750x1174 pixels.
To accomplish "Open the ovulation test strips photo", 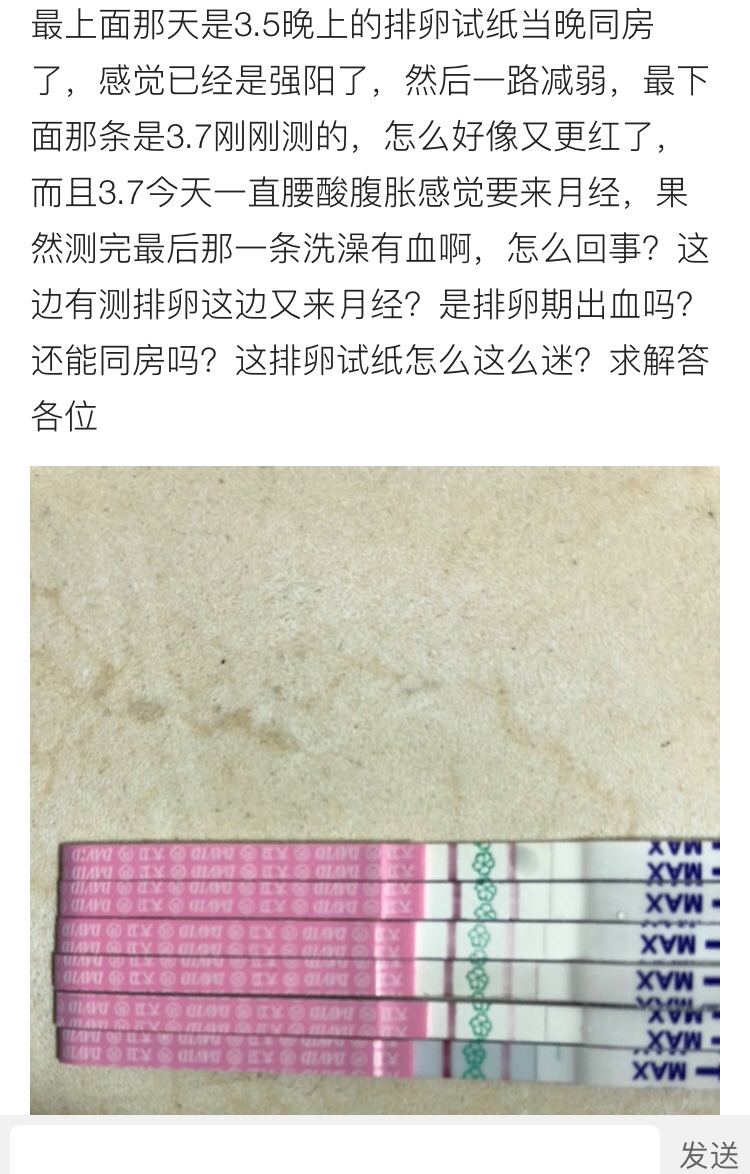I will 375,790.
